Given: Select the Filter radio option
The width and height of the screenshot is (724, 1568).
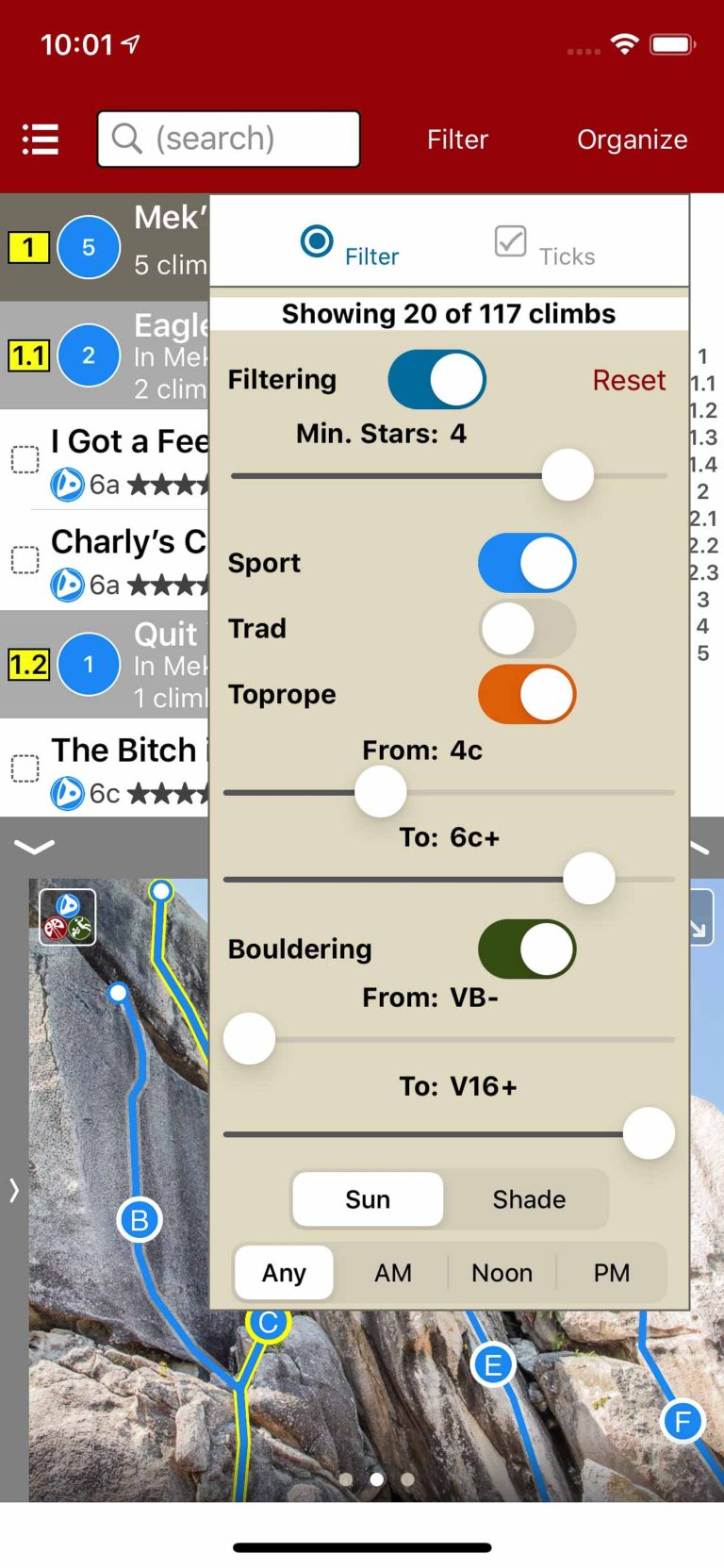Looking at the screenshot, I should click(x=318, y=241).
